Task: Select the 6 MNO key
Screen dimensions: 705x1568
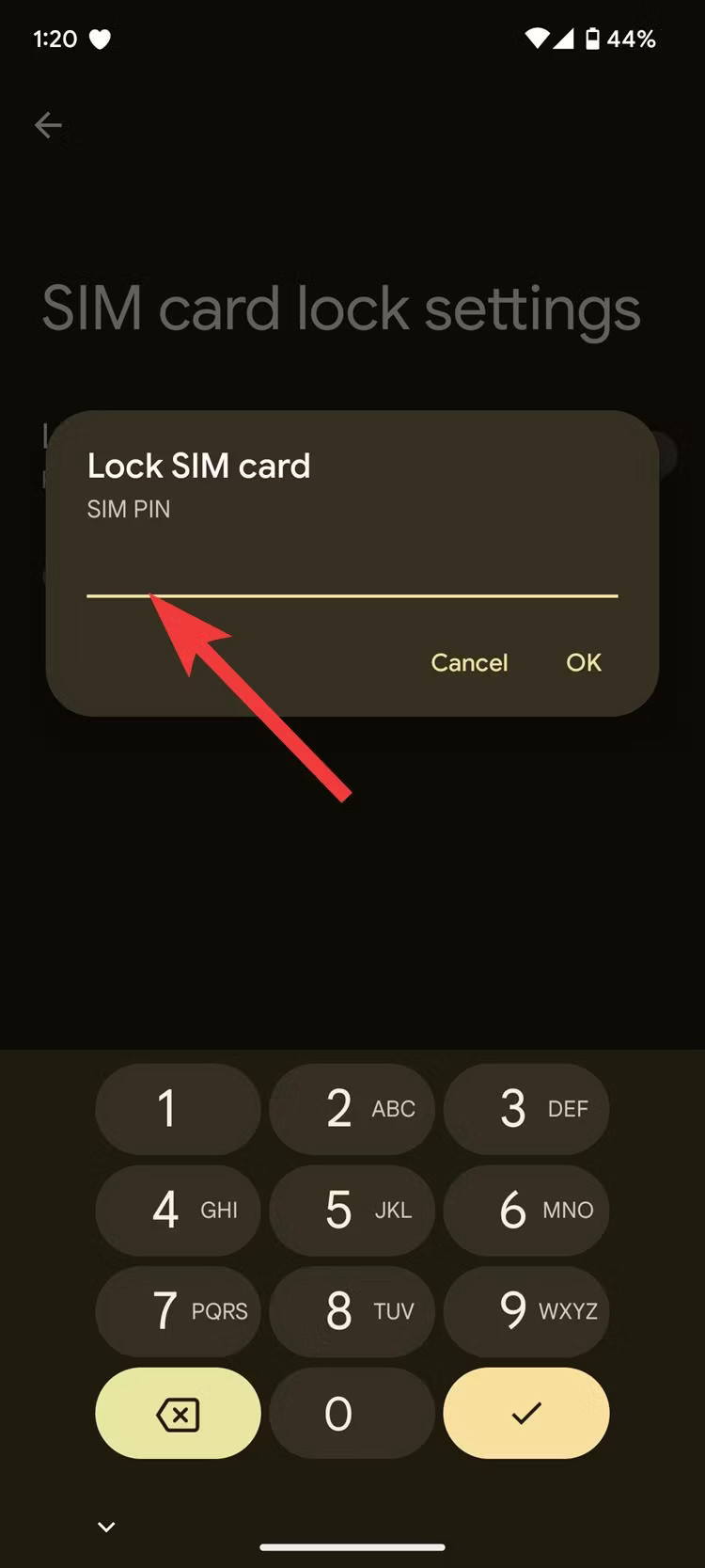Action: [526, 1210]
